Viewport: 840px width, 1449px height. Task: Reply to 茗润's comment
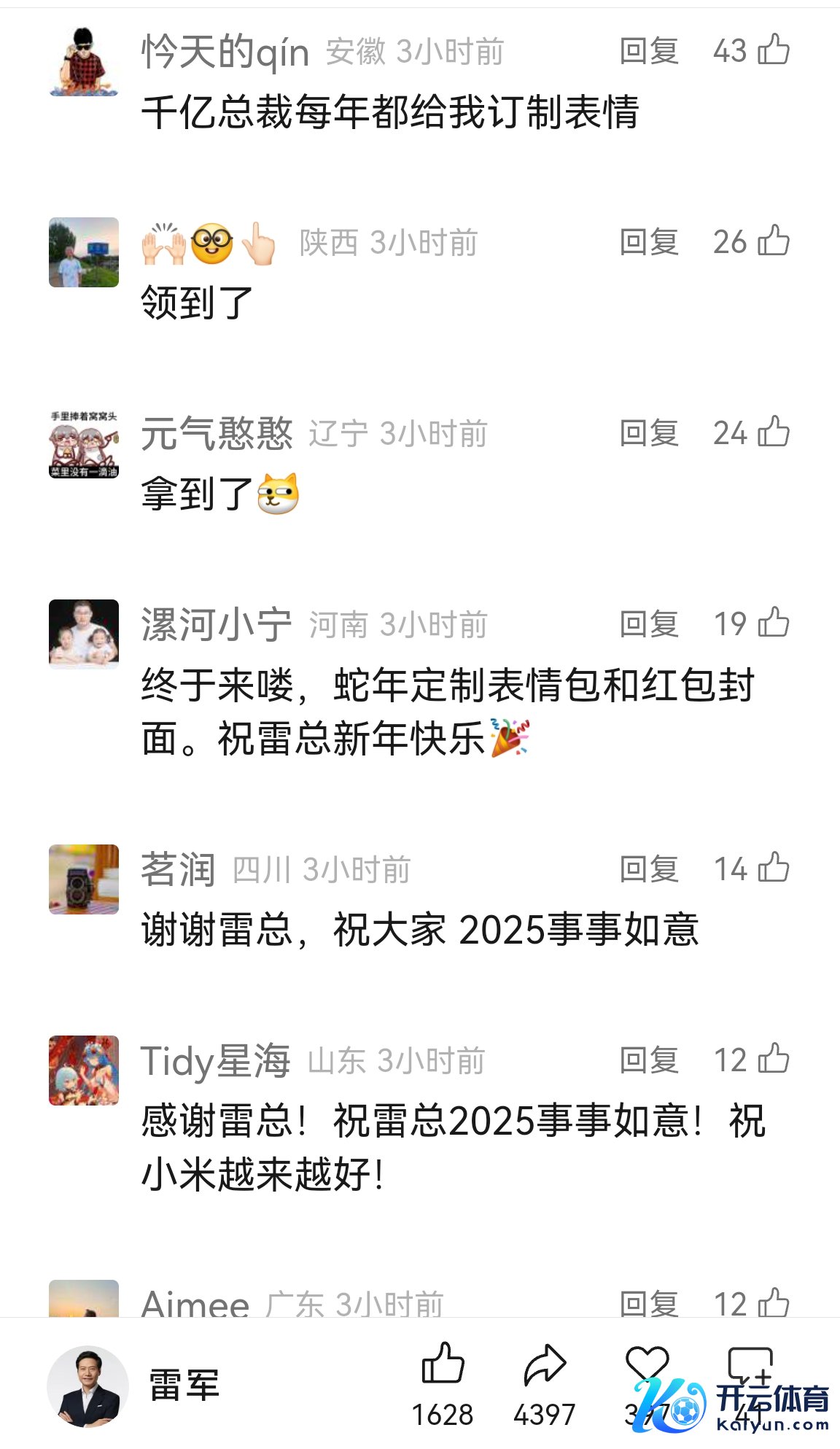pos(649,869)
